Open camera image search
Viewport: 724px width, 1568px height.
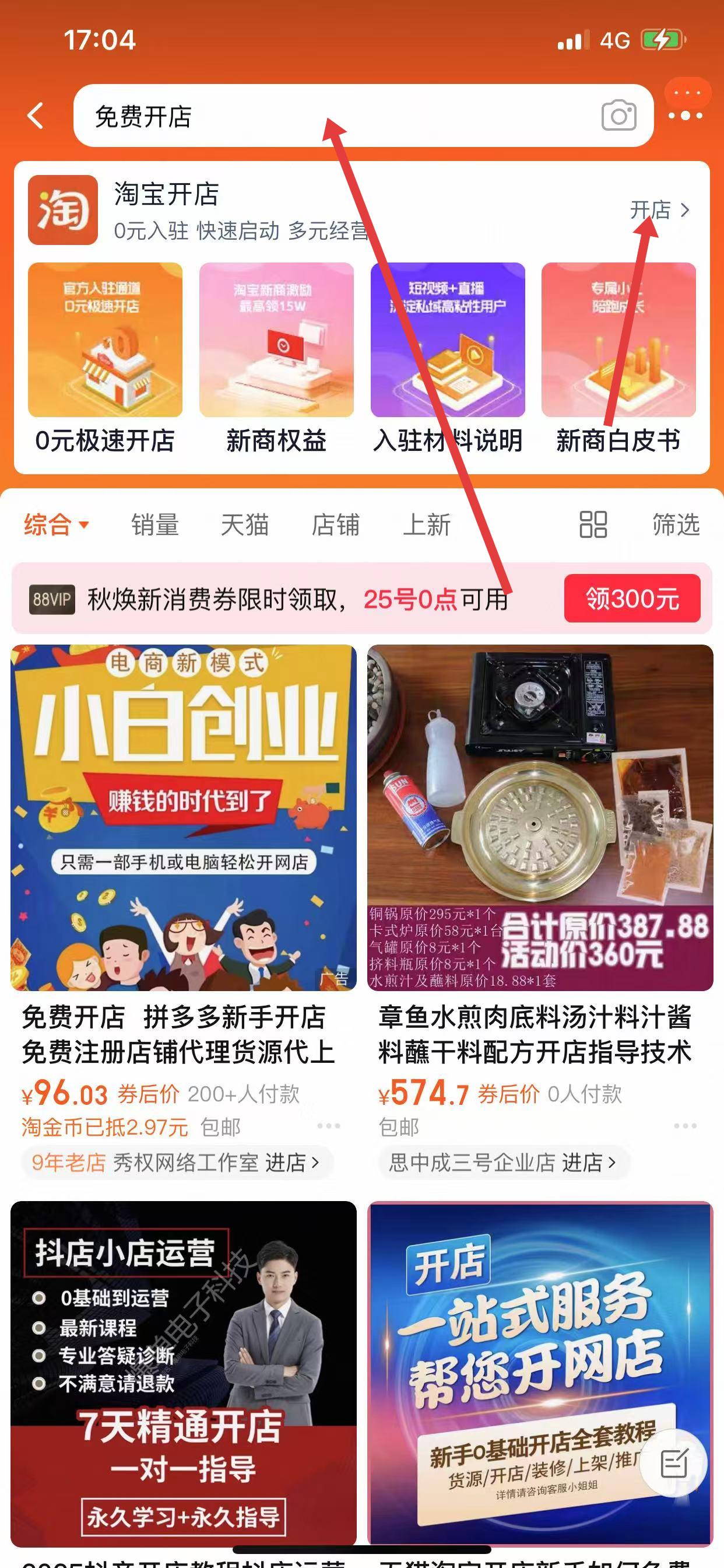(618, 116)
